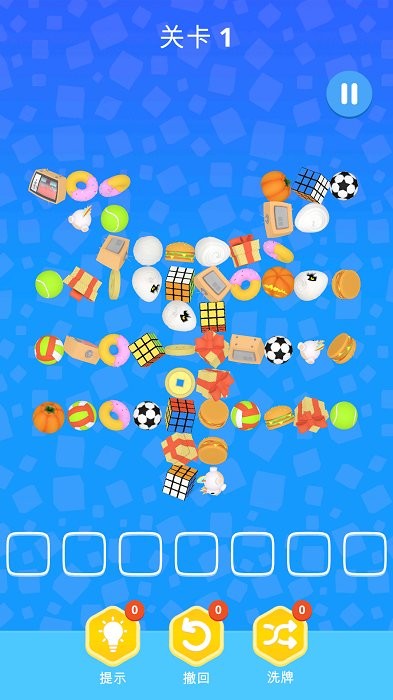Shuffle the tiles with 洗牌
393x700 pixels.
pos(280,636)
